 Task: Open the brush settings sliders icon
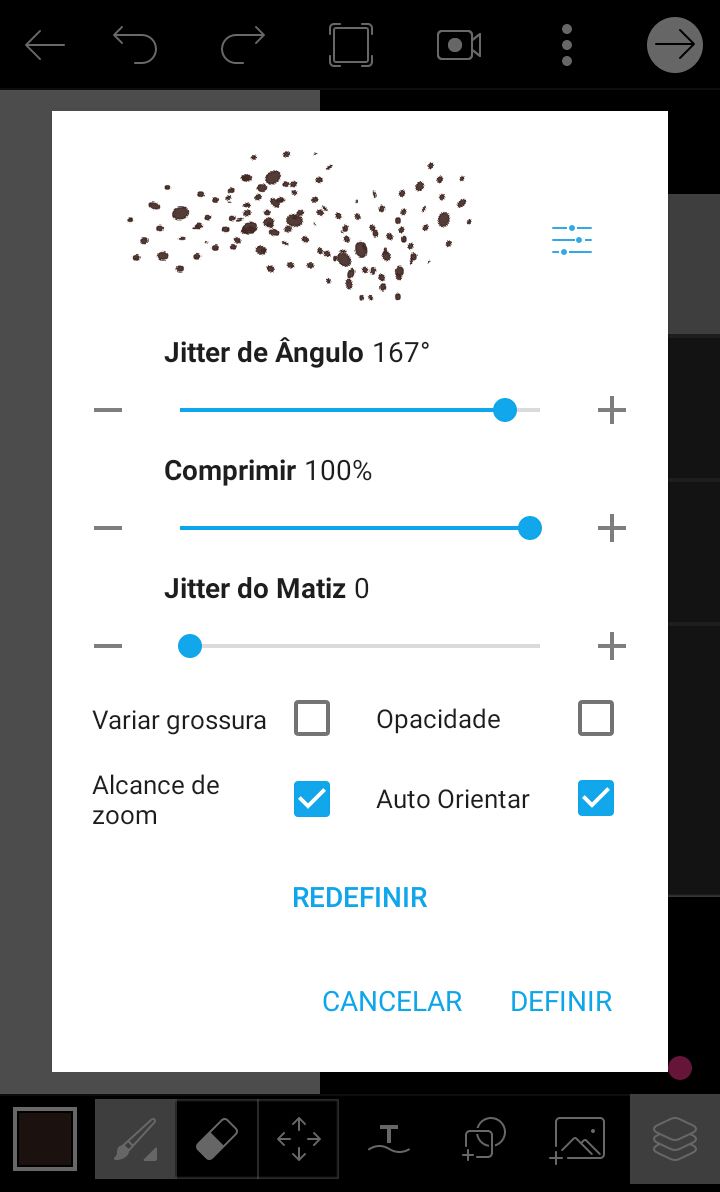[572, 239]
